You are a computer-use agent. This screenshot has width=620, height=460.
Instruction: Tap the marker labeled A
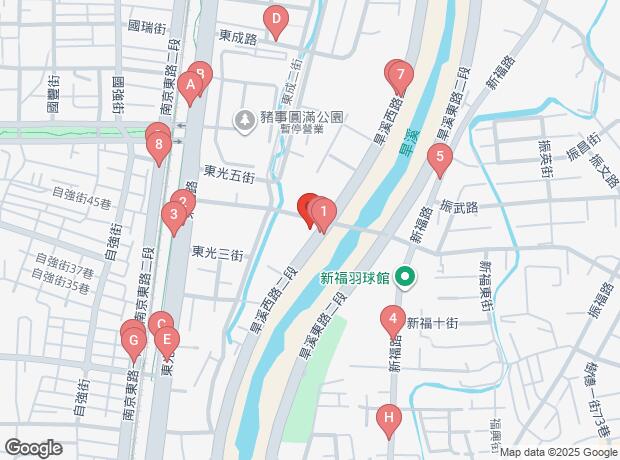tap(189, 86)
